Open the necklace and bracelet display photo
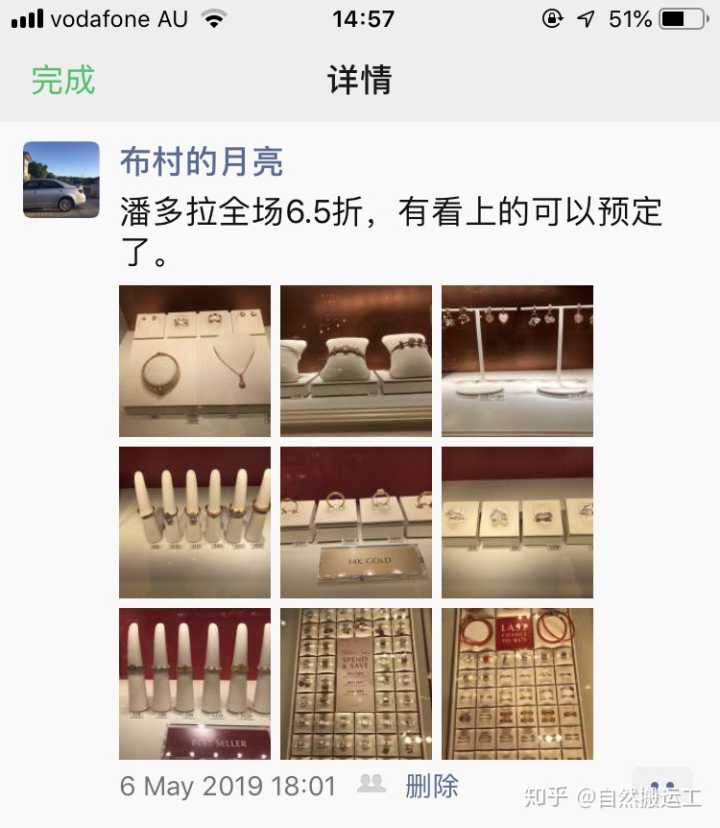The width and height of the screenshot is (720, 828). (x=195, y=361)
